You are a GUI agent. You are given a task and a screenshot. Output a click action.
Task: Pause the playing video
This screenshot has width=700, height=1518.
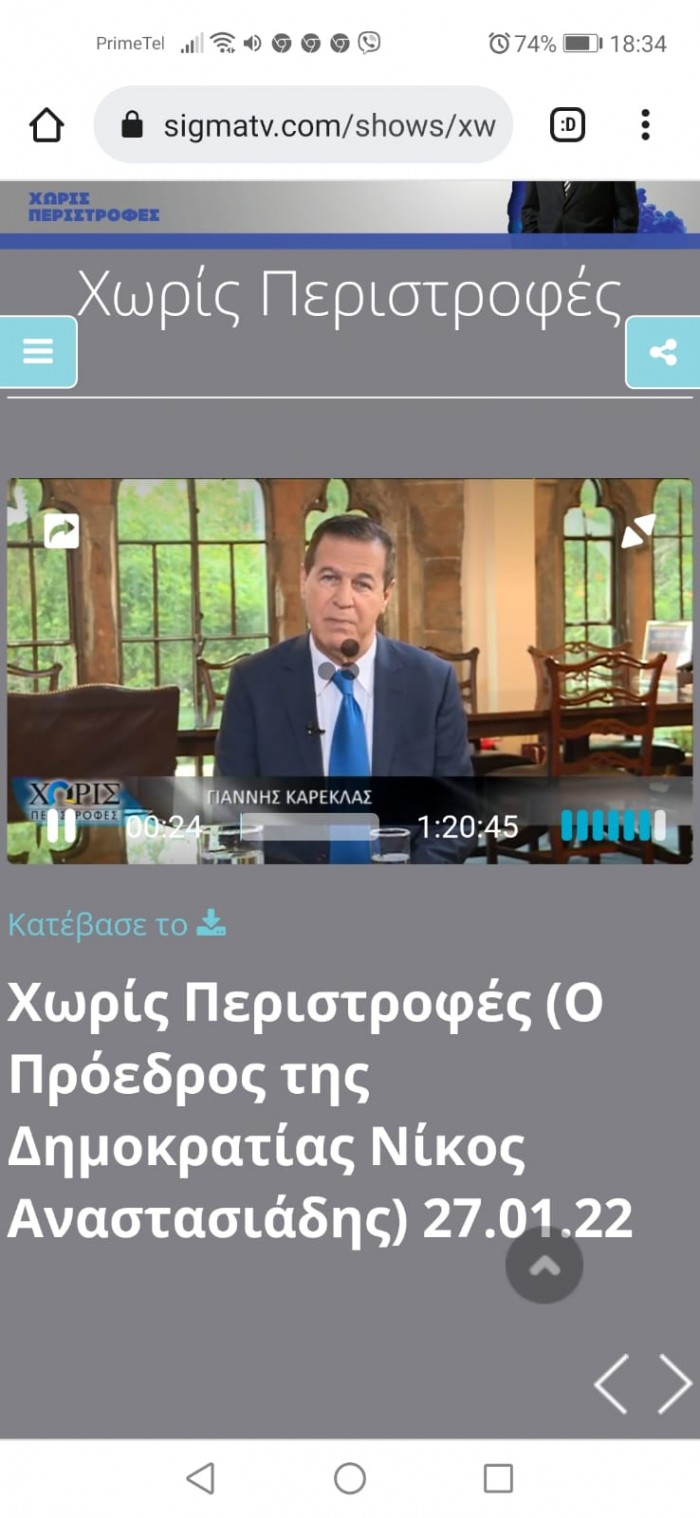pos(61,827)
